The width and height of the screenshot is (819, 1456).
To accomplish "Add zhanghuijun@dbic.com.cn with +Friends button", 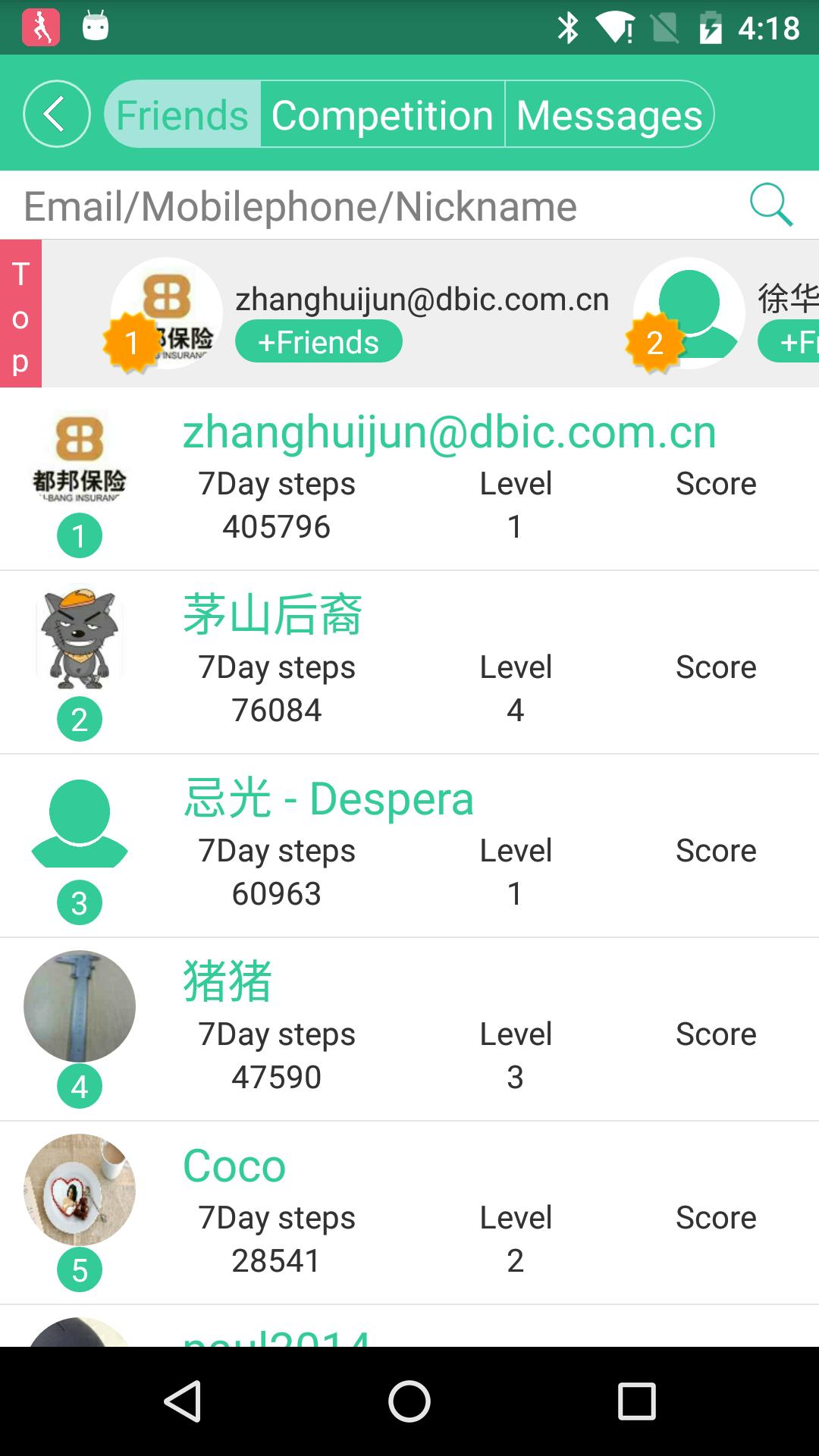I will pos(318,342).
